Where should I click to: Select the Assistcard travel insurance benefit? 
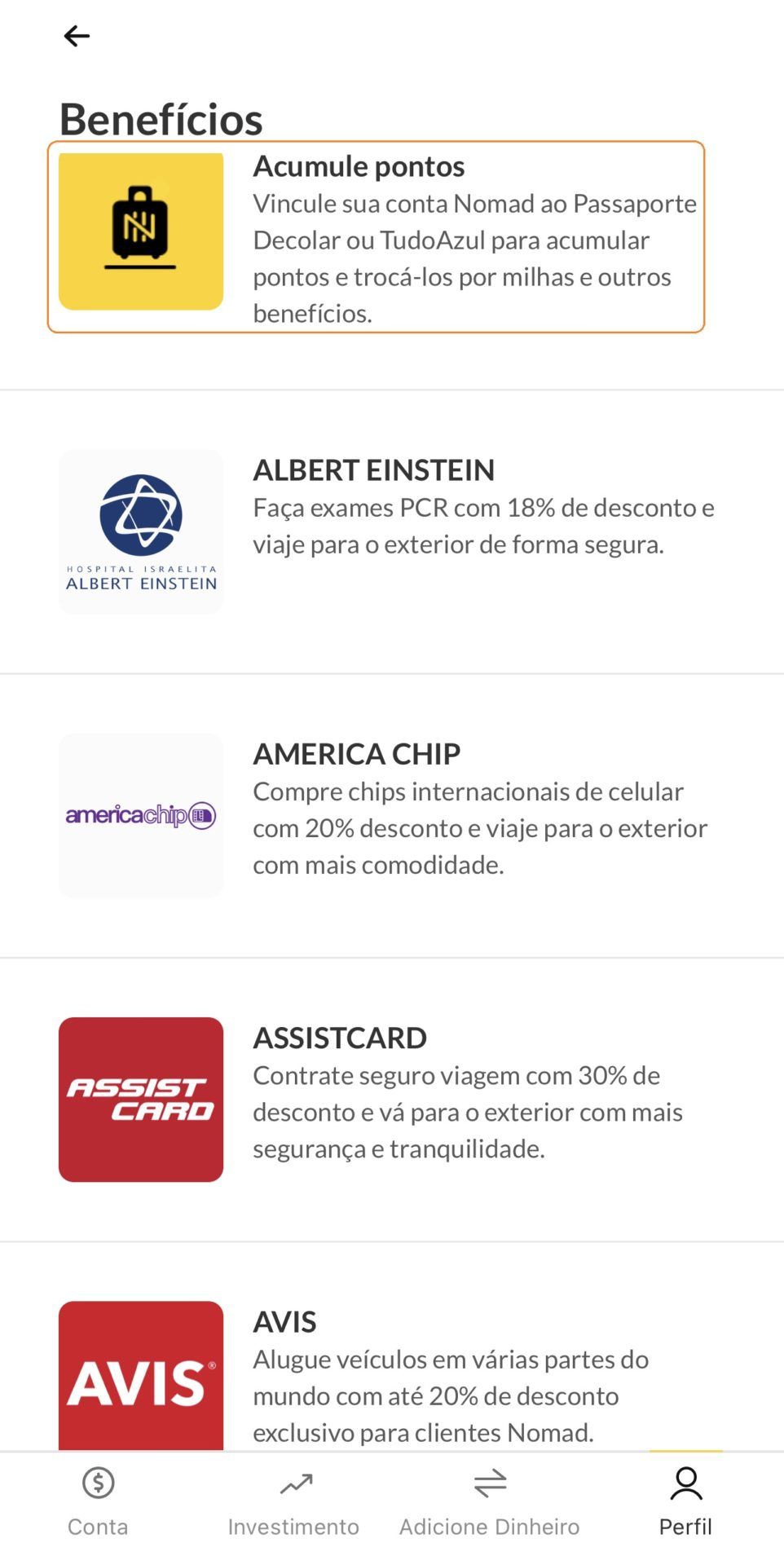coord(392,1100)
